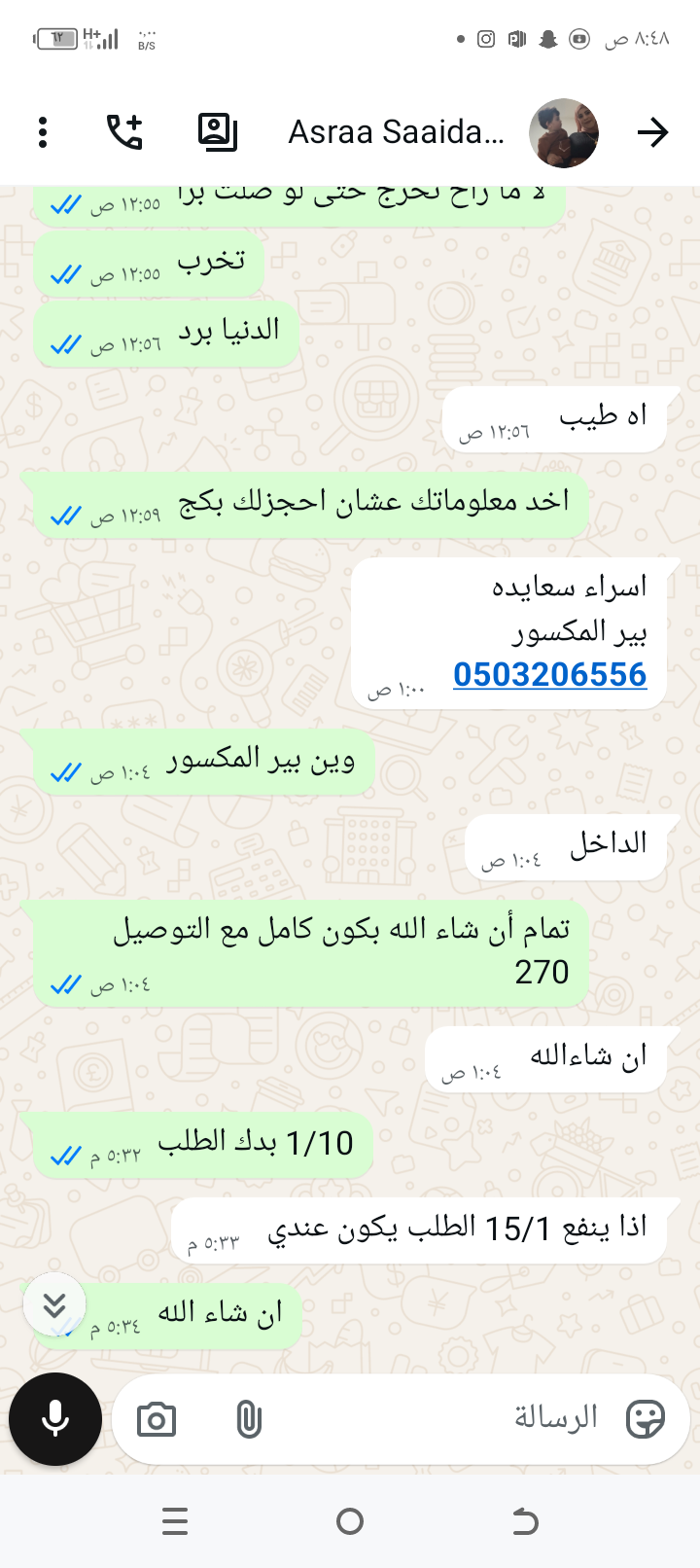Open Asraa Saaida's profile picture
The width and height of the screenshot is (700, 1568).
click(563, 133)
